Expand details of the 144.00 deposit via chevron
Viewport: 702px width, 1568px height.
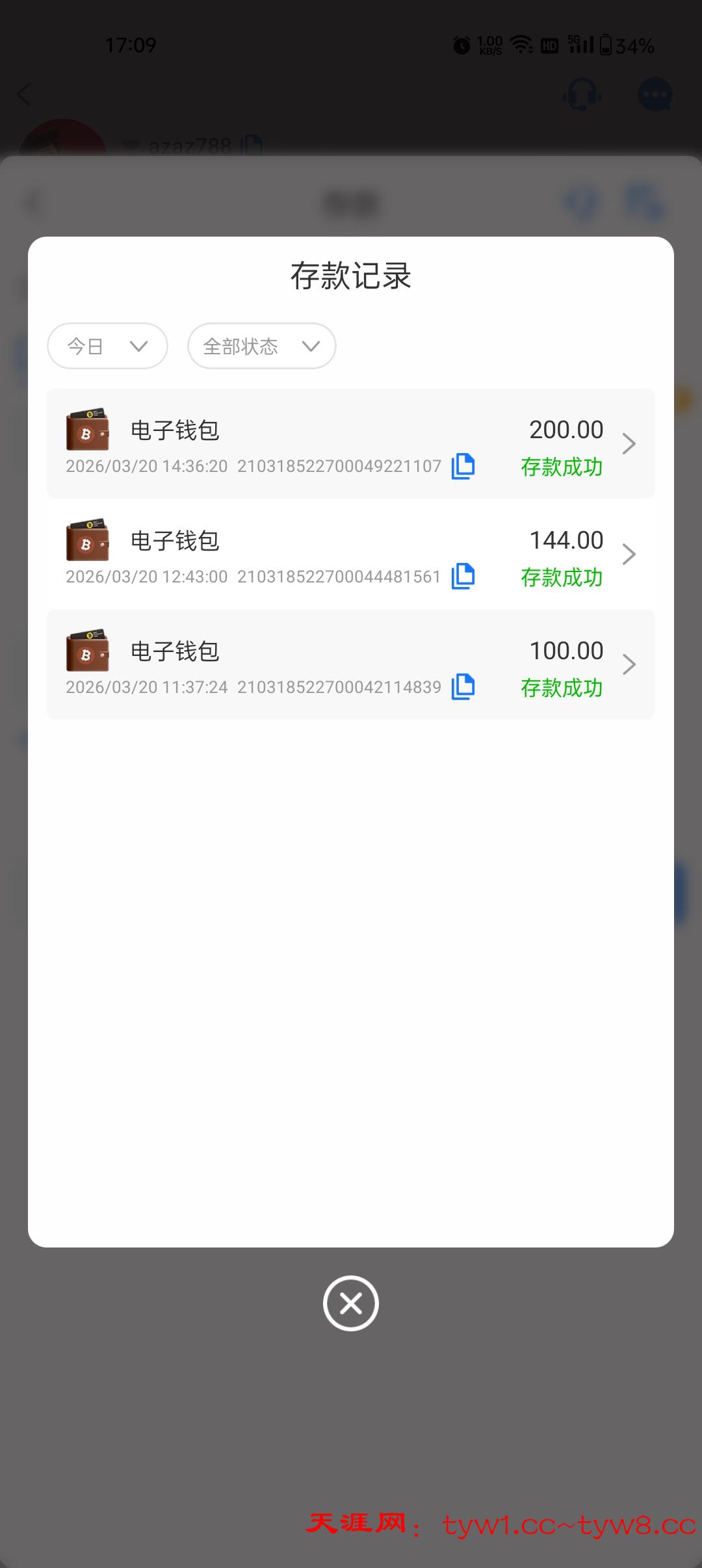pos(629,553)
